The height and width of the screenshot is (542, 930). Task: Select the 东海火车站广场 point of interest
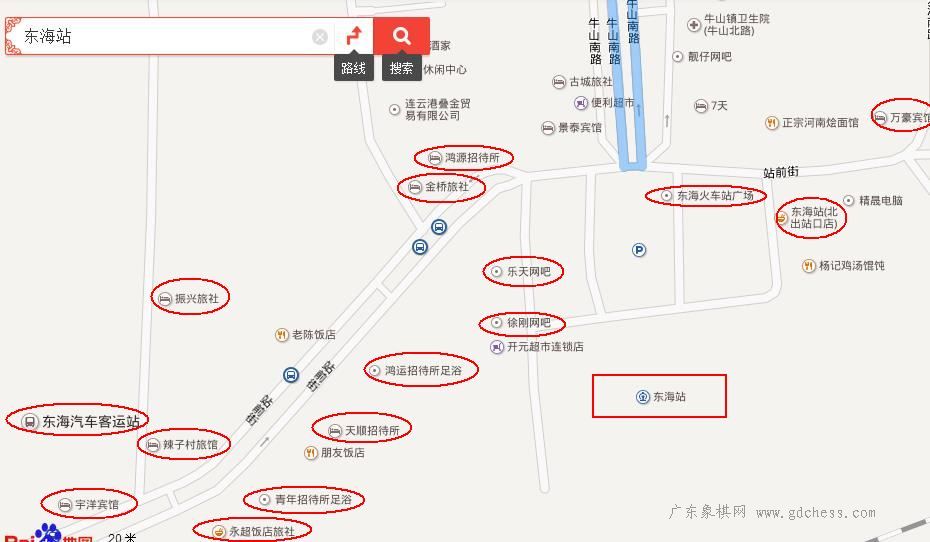pos(667,196)
